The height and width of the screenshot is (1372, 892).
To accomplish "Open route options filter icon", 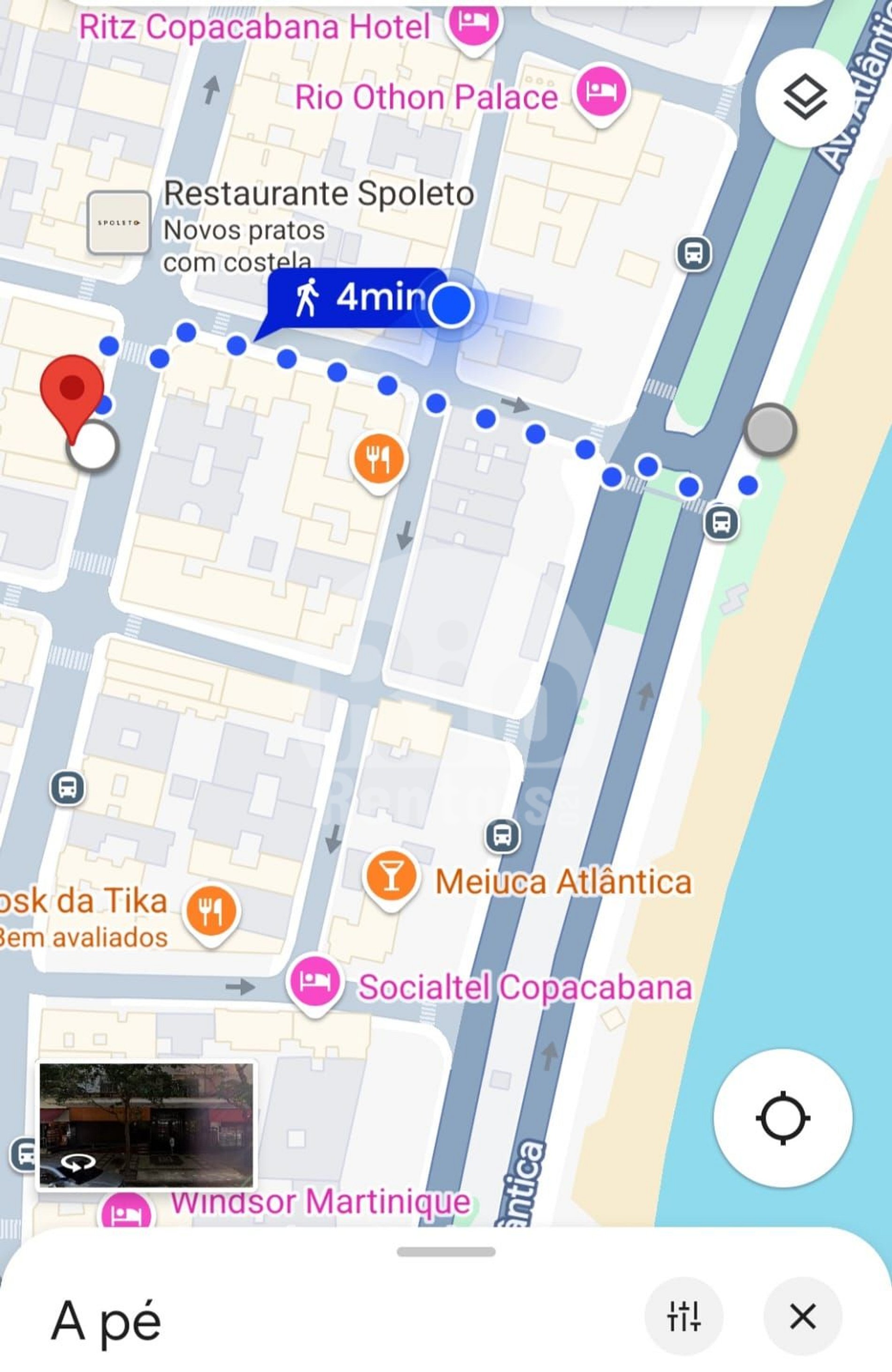I will tap(683, 1316).
